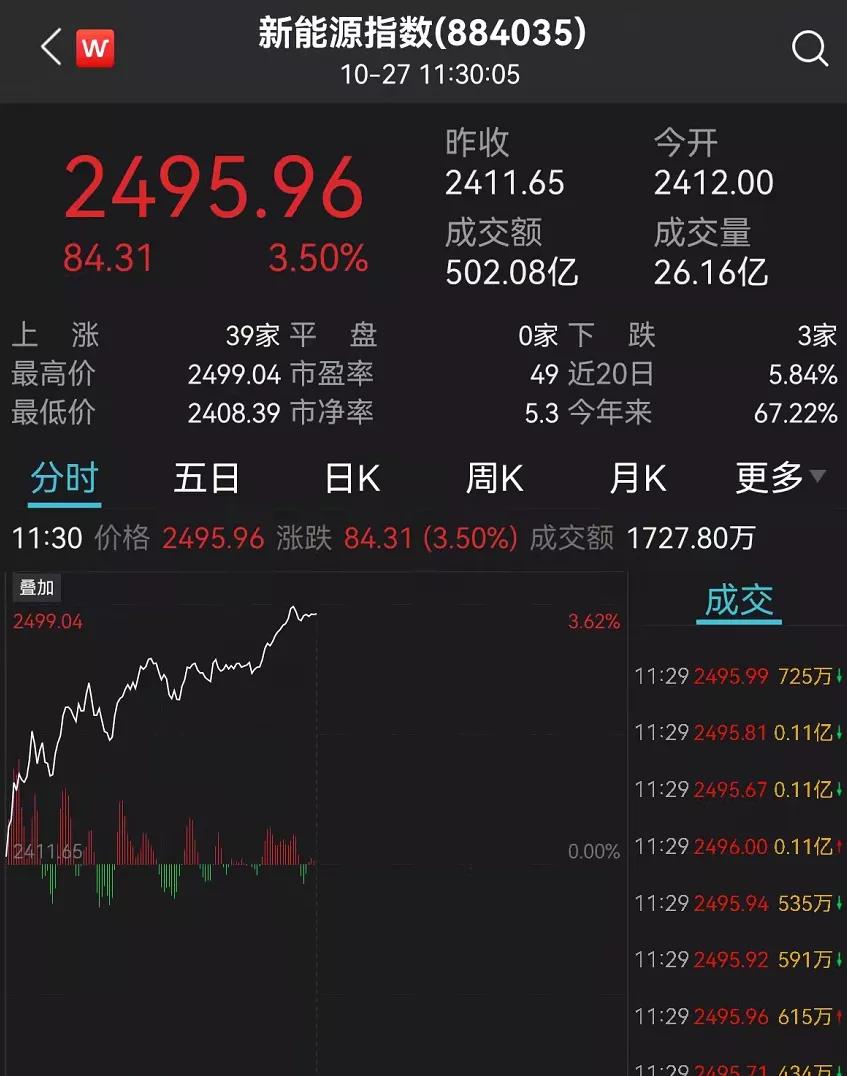847x1076 pixels.
Task: Select the 月K monthly chart
Action: [x=638, y=479]
